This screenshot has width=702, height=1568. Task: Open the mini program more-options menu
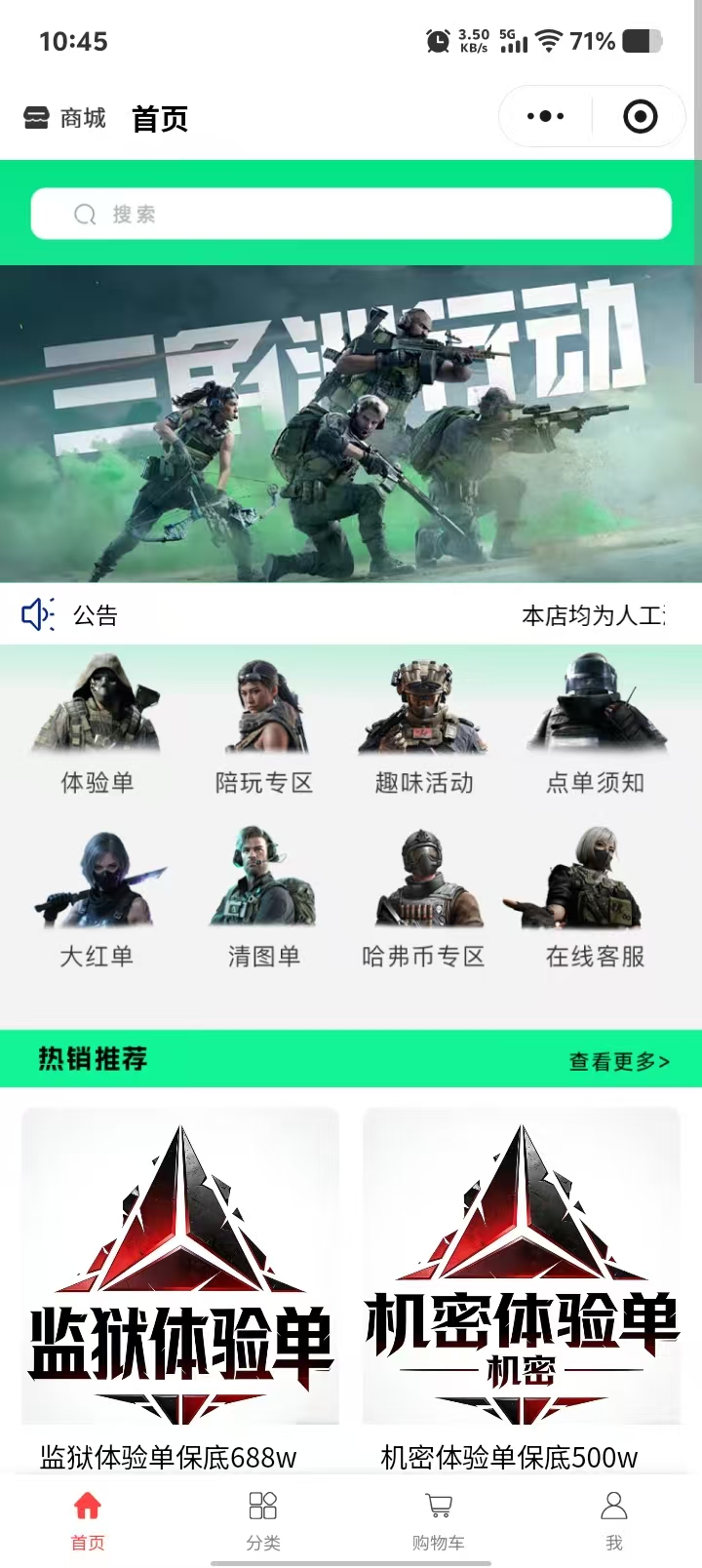pyautogui.click(x=545, y=117)
